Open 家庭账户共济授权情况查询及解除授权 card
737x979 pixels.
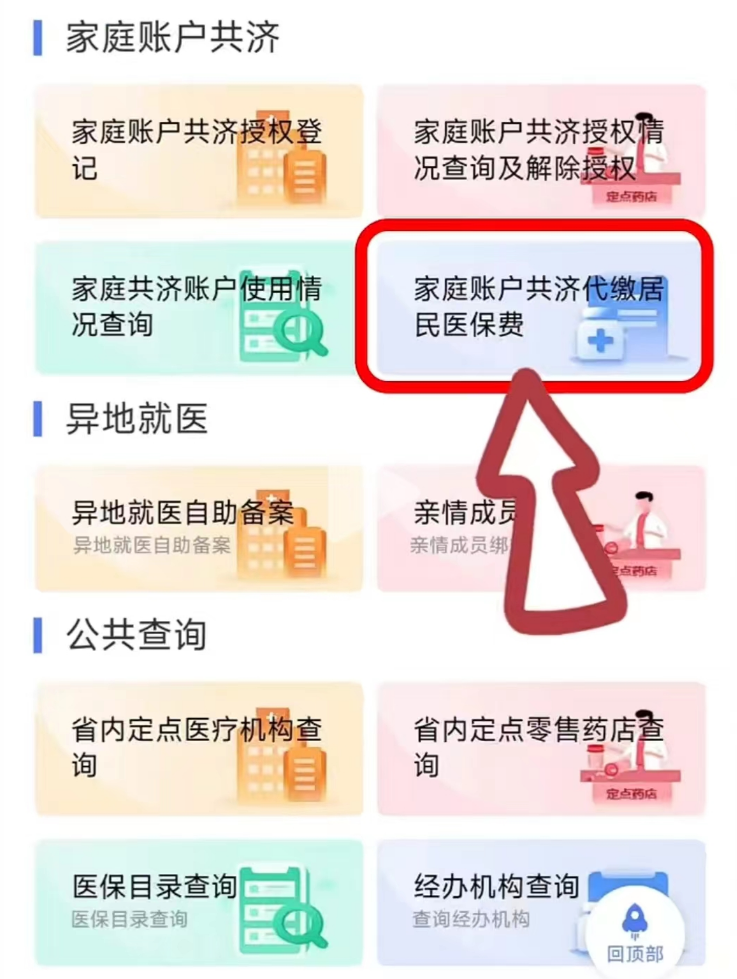pos(541,151)
